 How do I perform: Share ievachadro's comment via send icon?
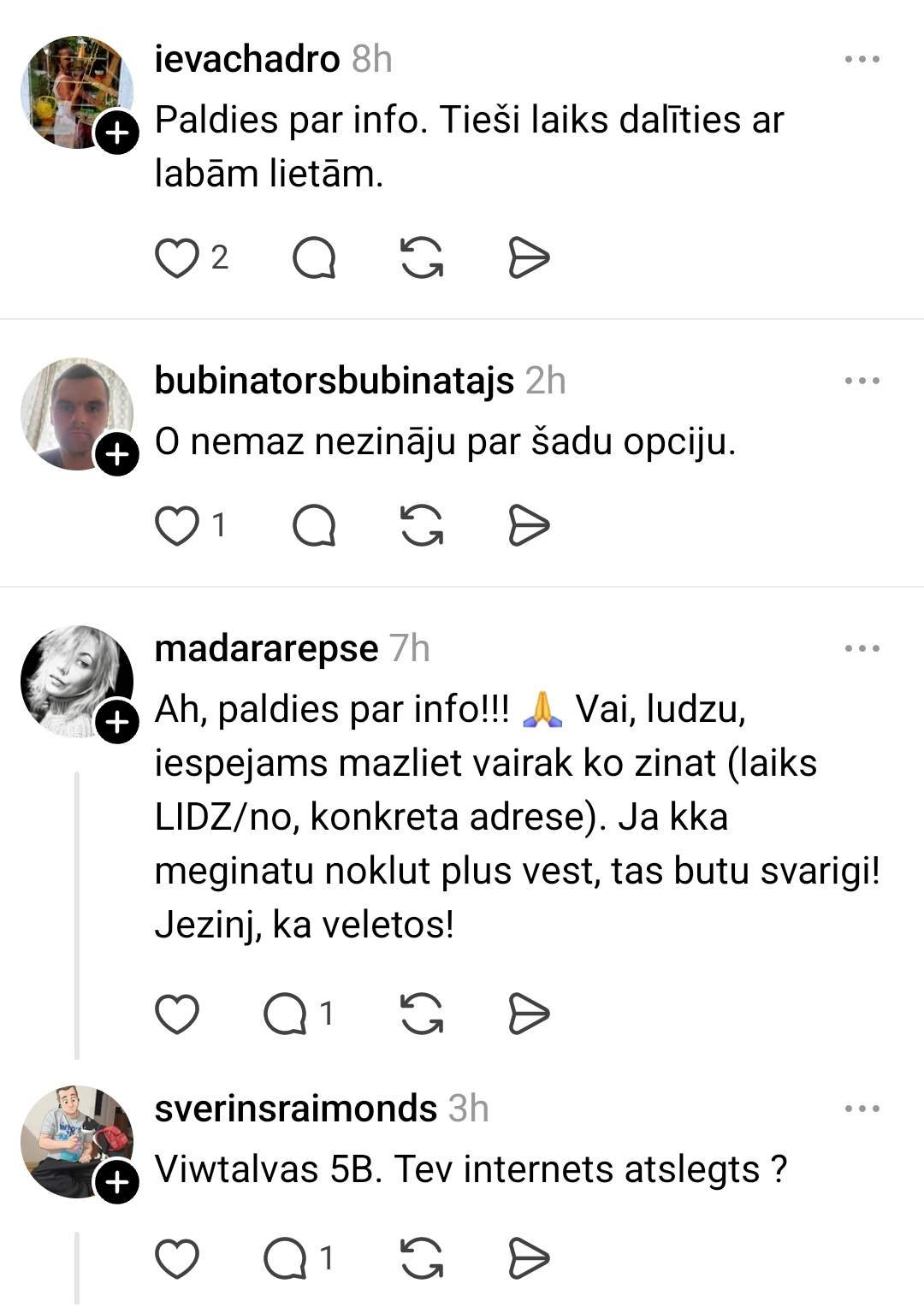point(529,258)
